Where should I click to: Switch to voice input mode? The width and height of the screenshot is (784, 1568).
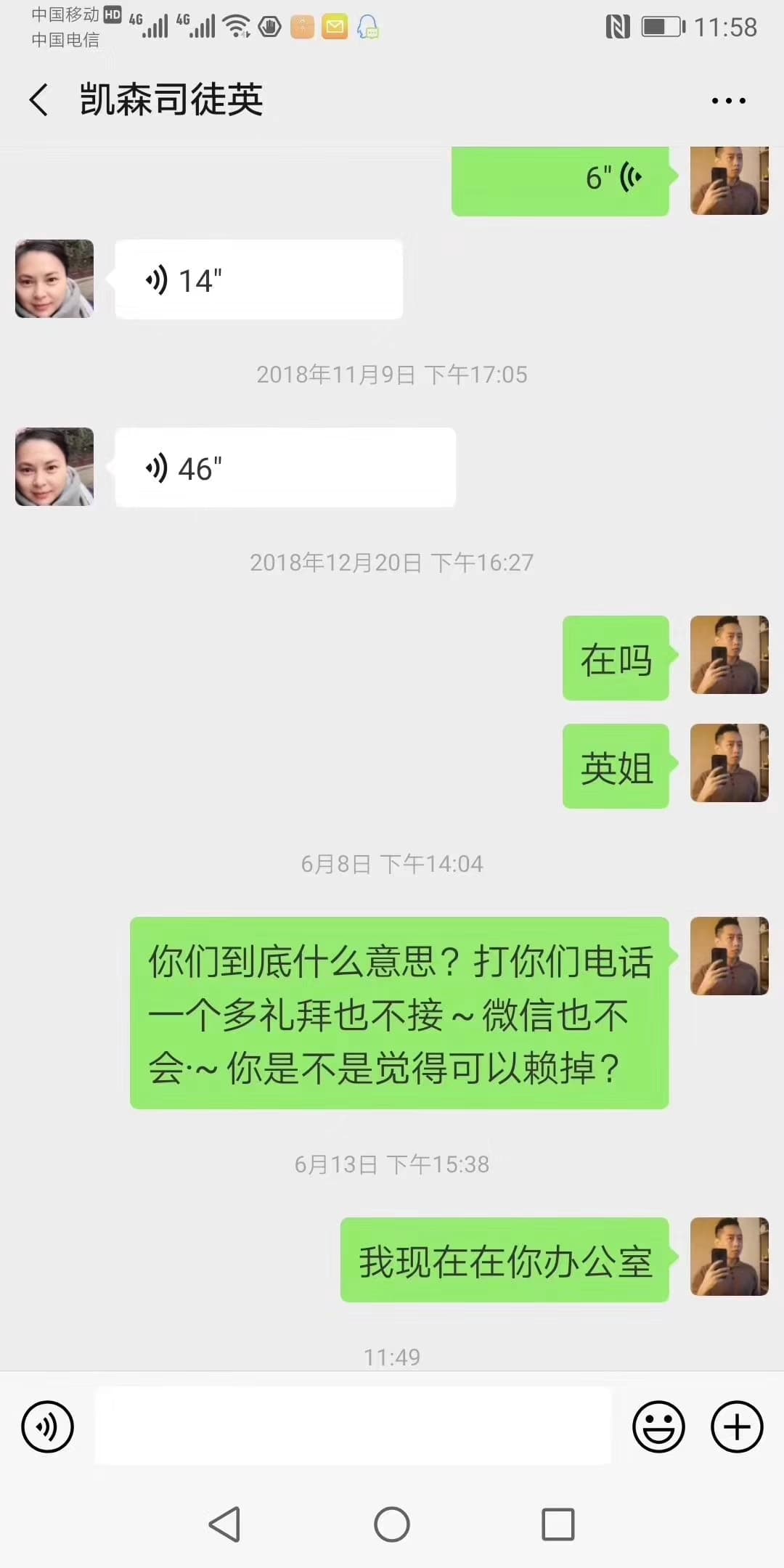tap(48, 1426)
